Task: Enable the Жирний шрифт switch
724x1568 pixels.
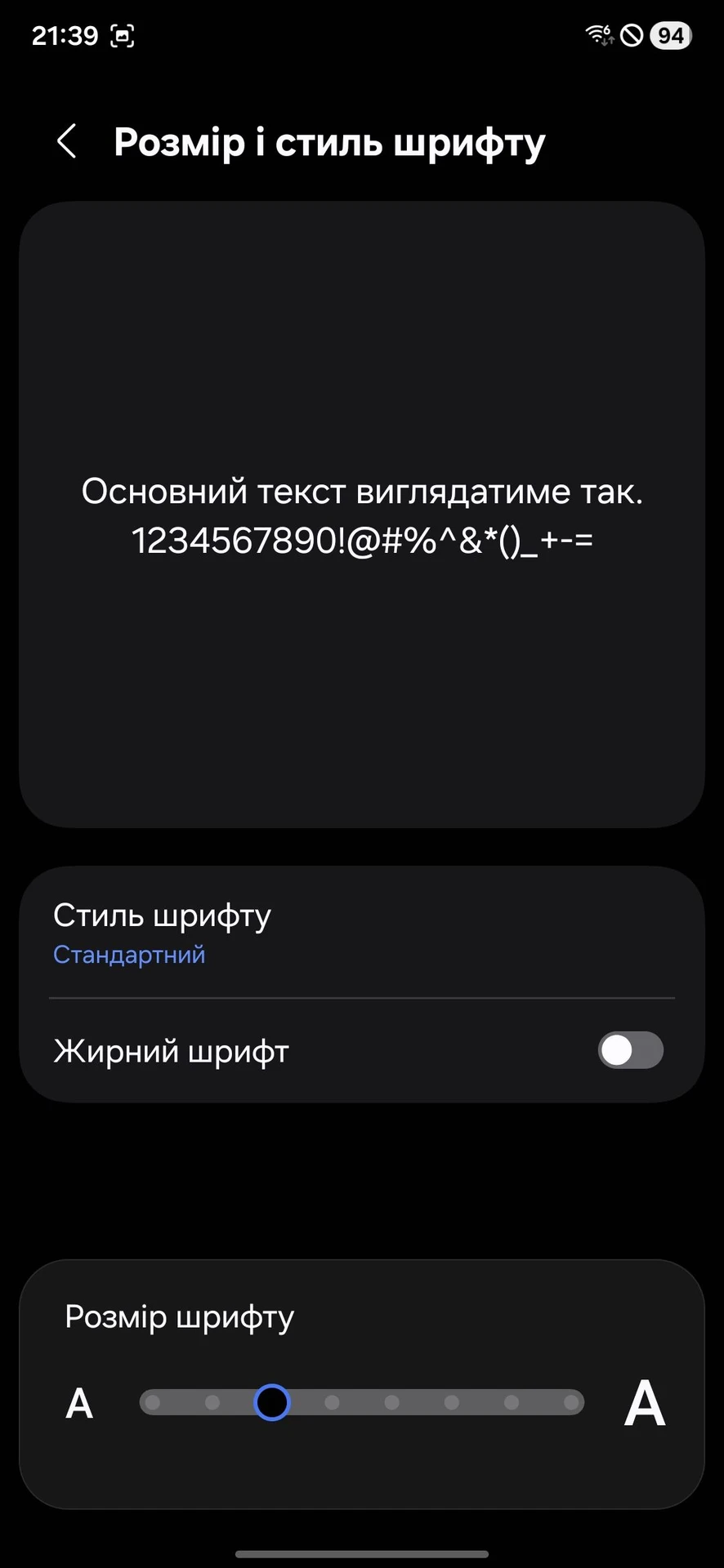Action: coord(629,1050)
